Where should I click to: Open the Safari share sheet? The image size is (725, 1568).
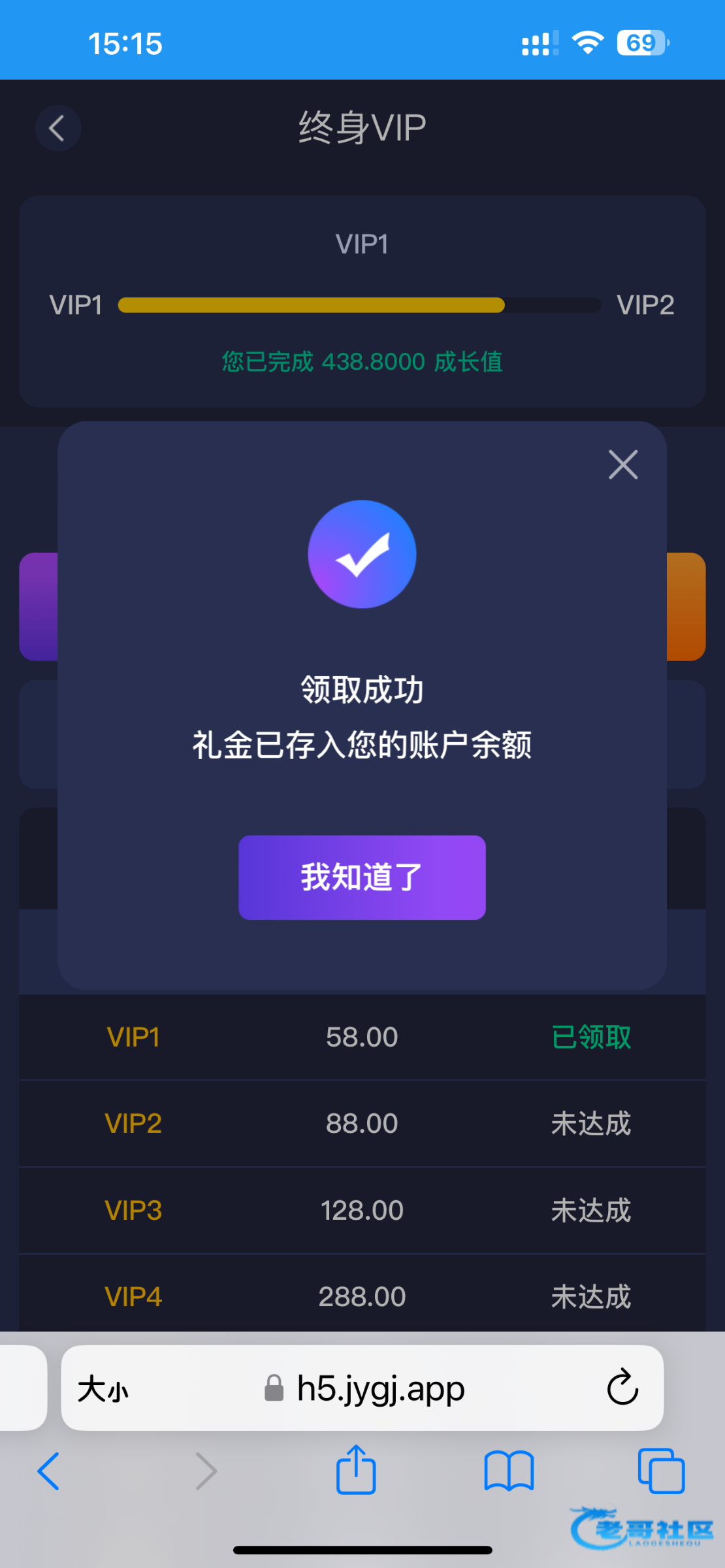pos(356,1470)
